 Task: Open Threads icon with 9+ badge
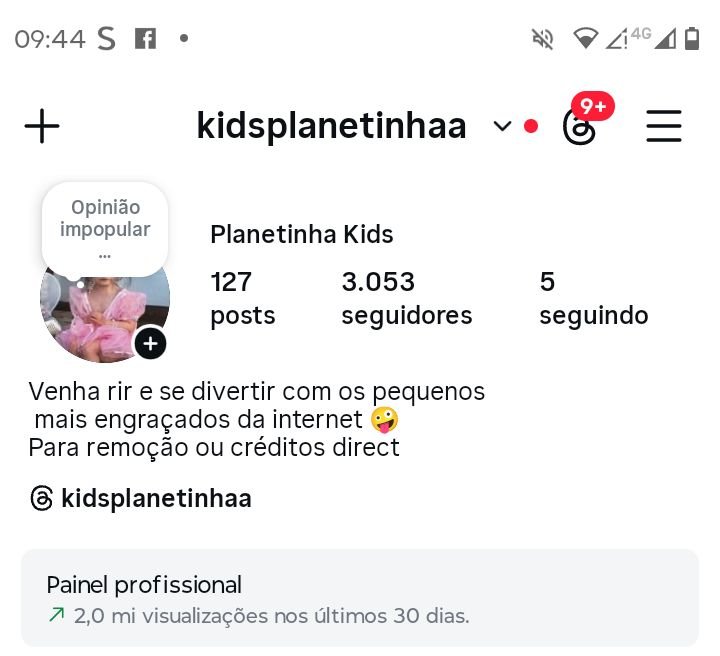click(580, 127)
